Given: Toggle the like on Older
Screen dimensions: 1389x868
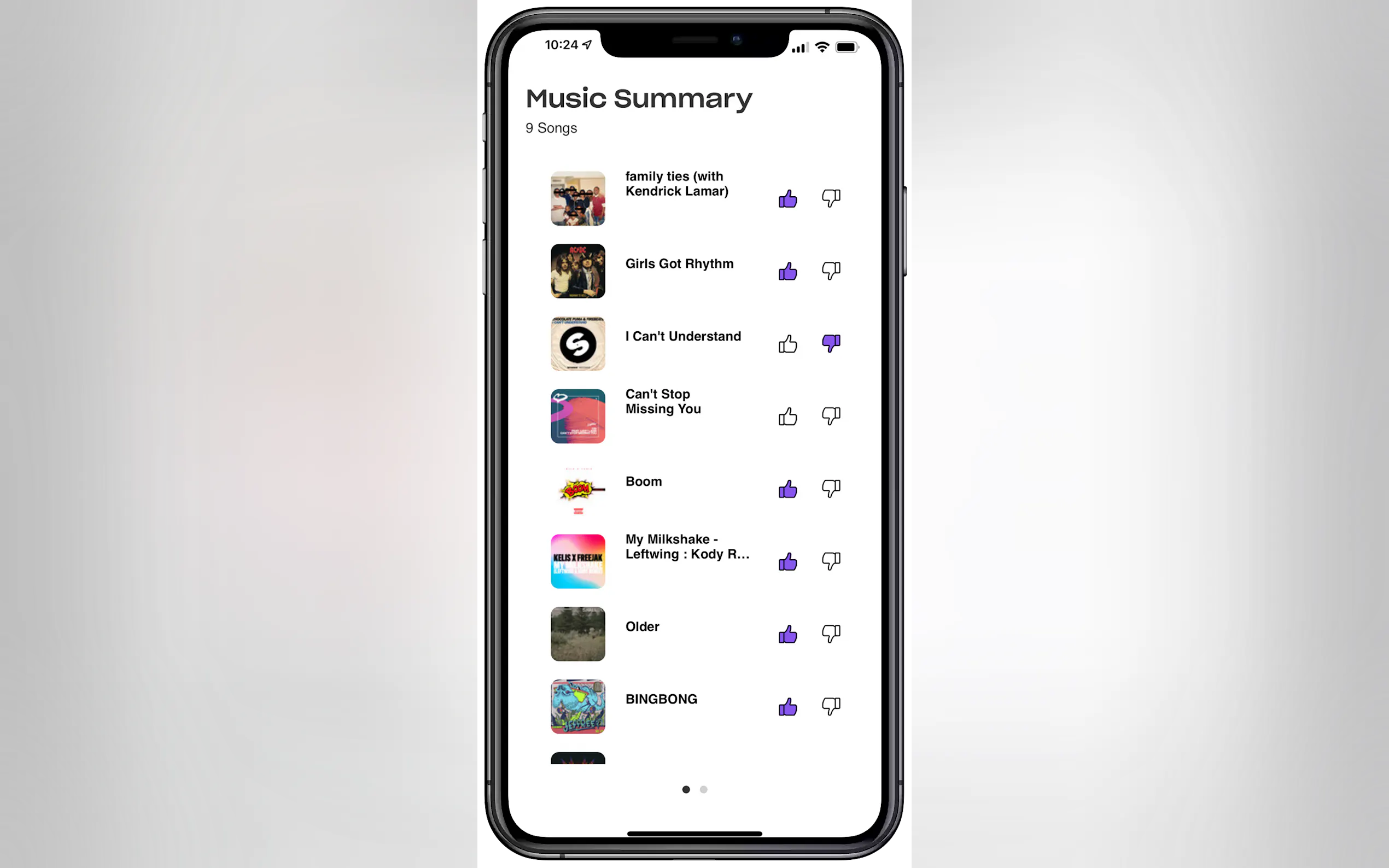Looking at the screenshot, I should pos(787,635).
